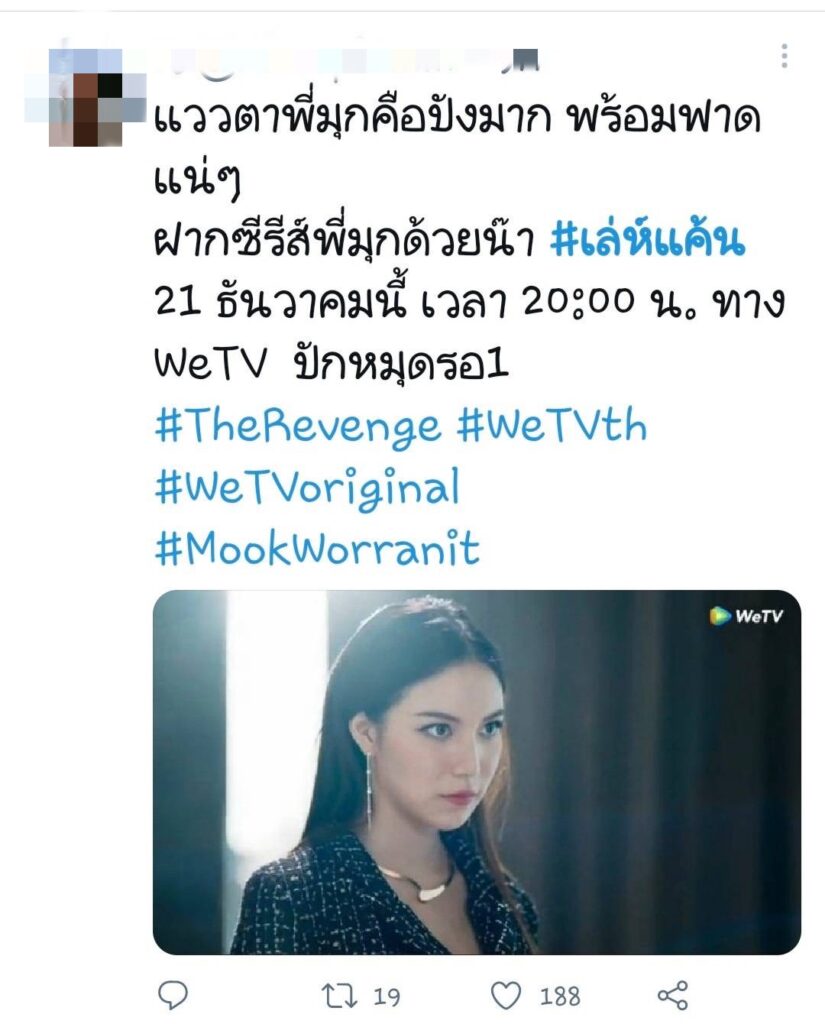825x1024 pixels.
Task: Open the #TheRevenge hashtag
Action: [298, 427]
